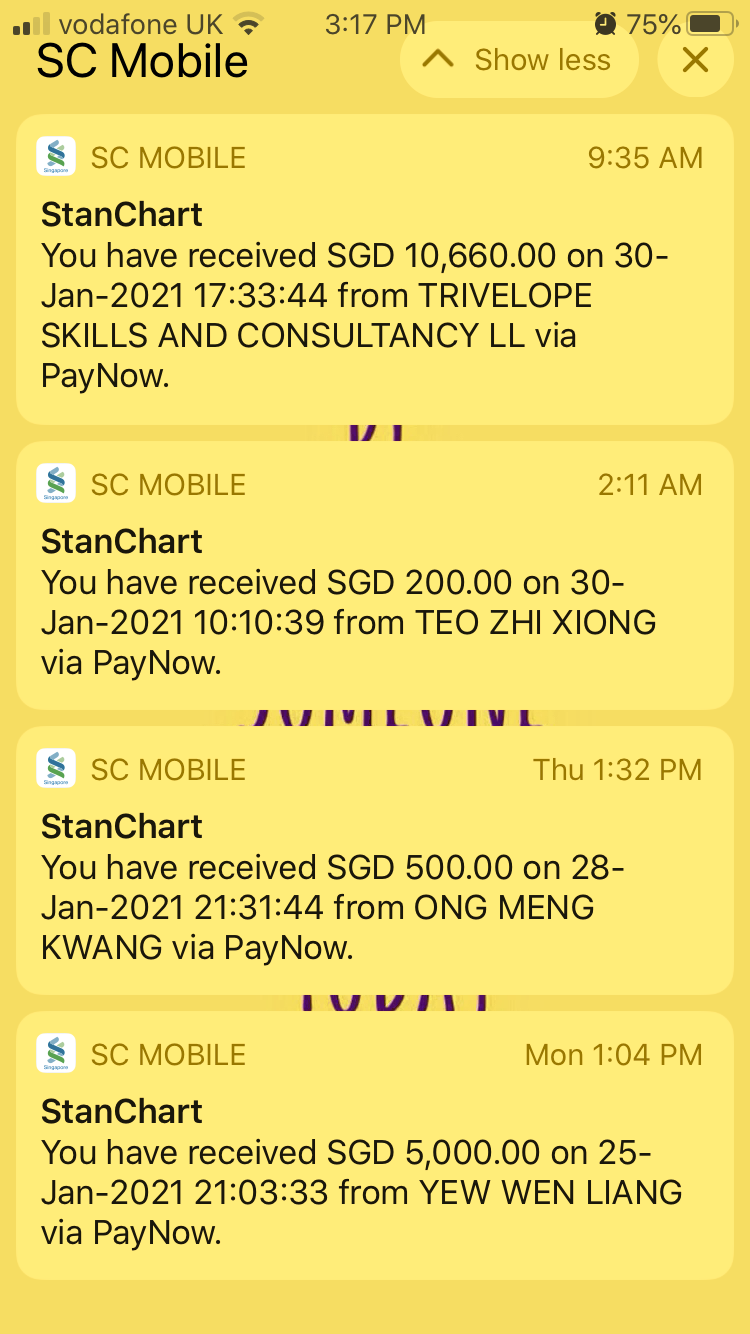Select the Yew Wen Liang payment notification

[375, 1145]
